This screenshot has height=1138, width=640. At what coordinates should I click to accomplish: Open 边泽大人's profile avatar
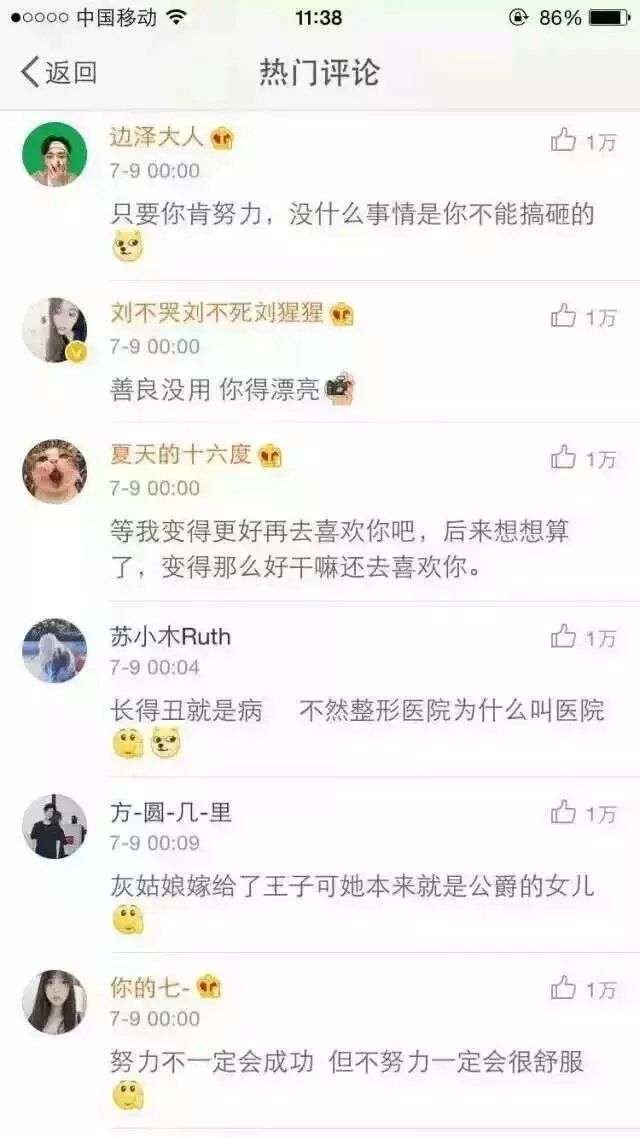[x=54, y=154]
